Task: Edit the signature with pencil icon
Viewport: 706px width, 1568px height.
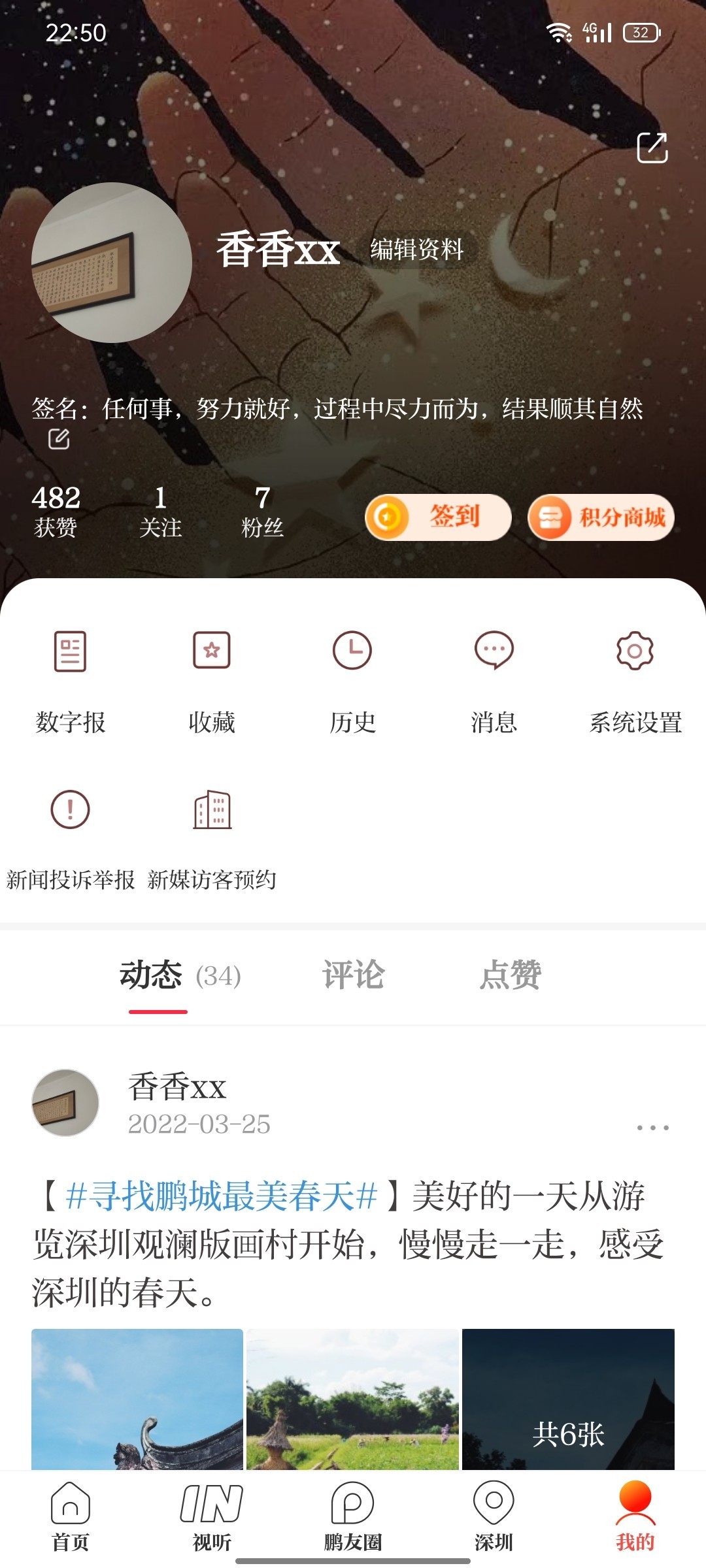Action: 59,439
